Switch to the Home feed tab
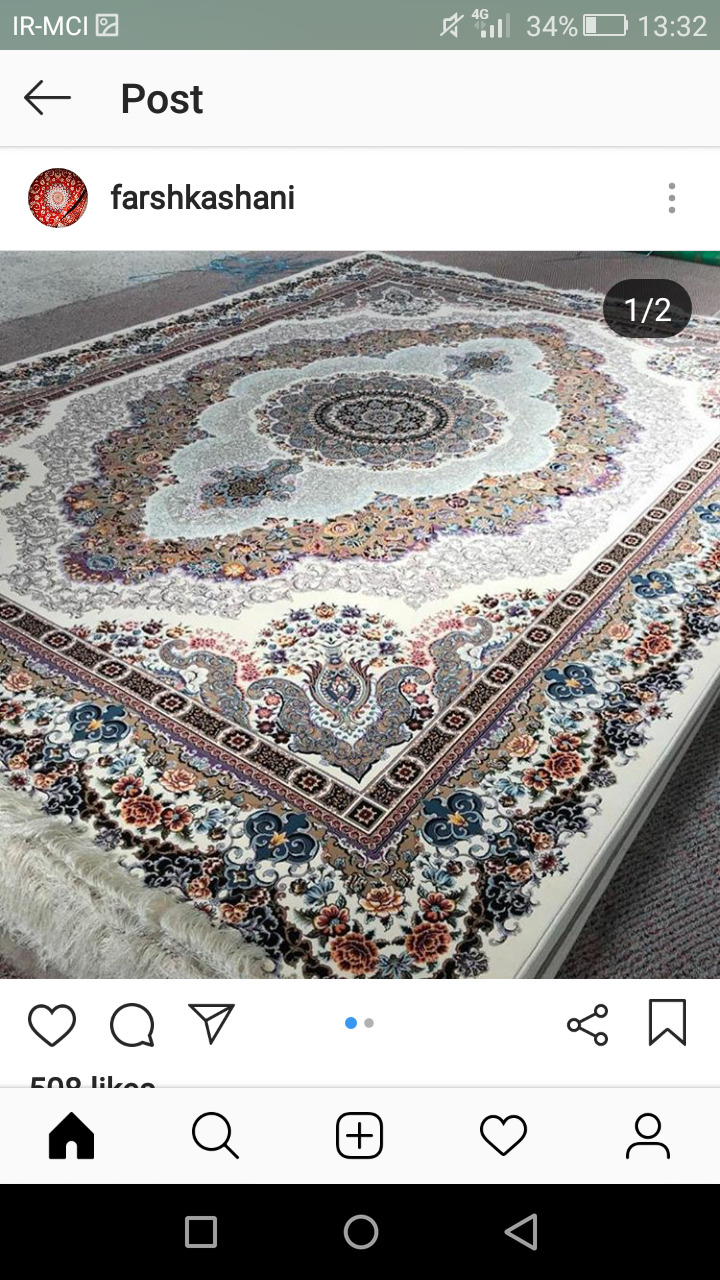Image resolution: width=720 pixels, height=1280 pixels. (x=71, y=1136)
